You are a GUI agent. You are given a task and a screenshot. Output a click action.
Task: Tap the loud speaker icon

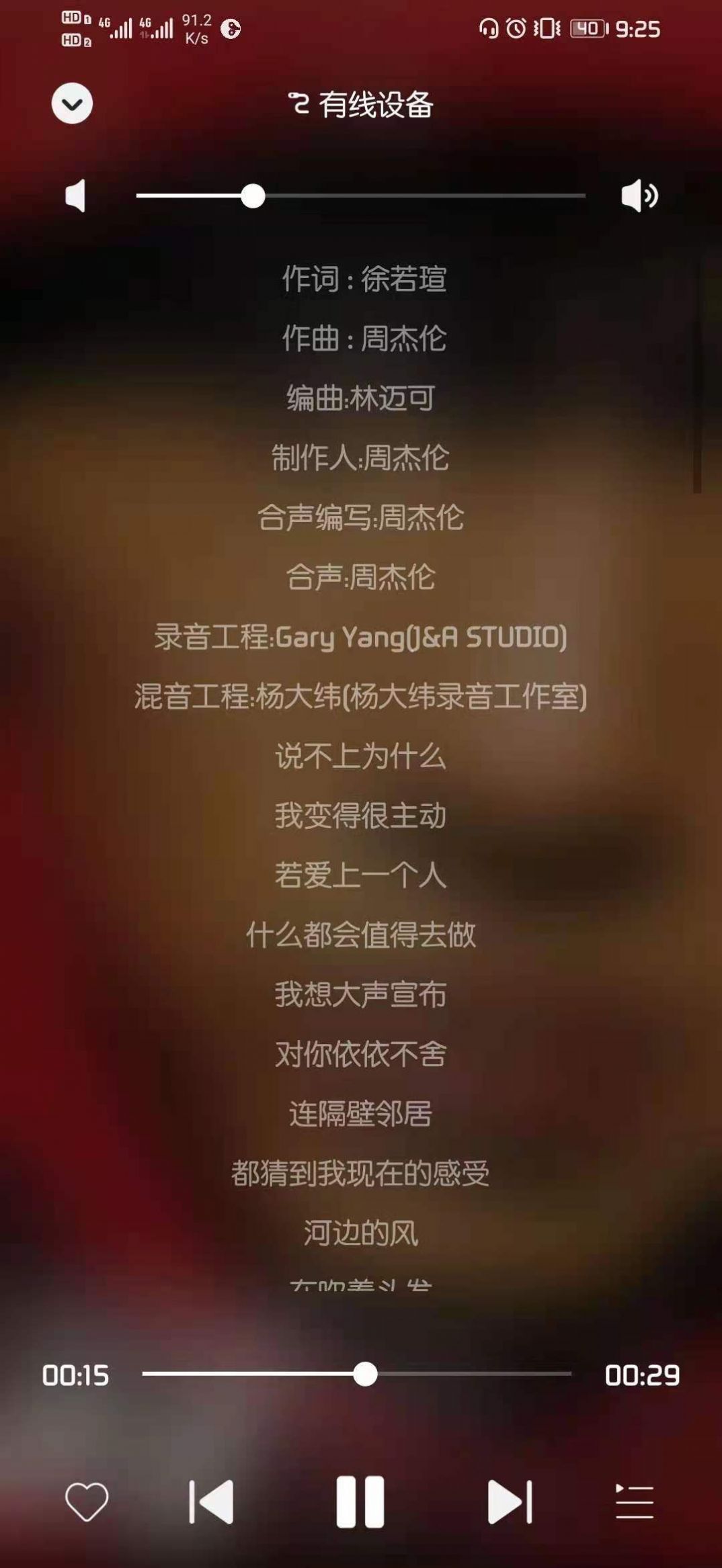click(x=639, y=195)
